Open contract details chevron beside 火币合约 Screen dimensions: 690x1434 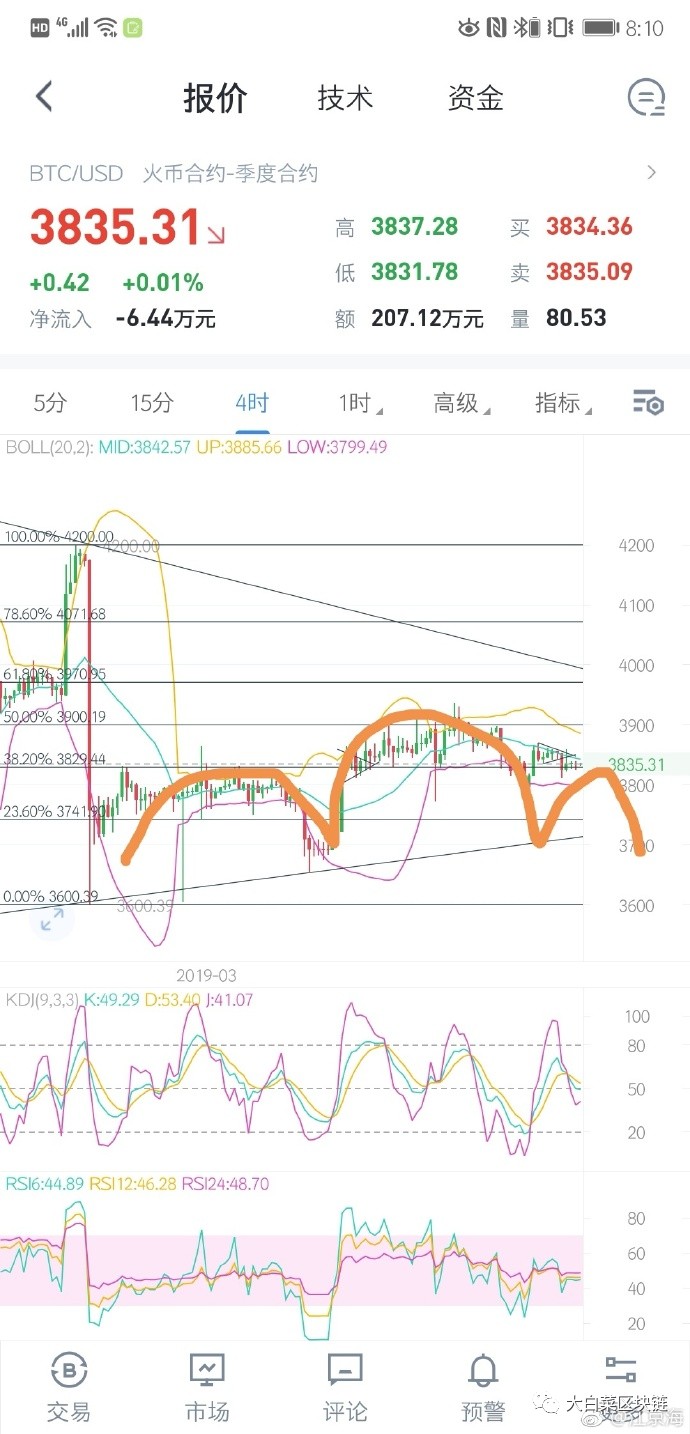point(652,173)
